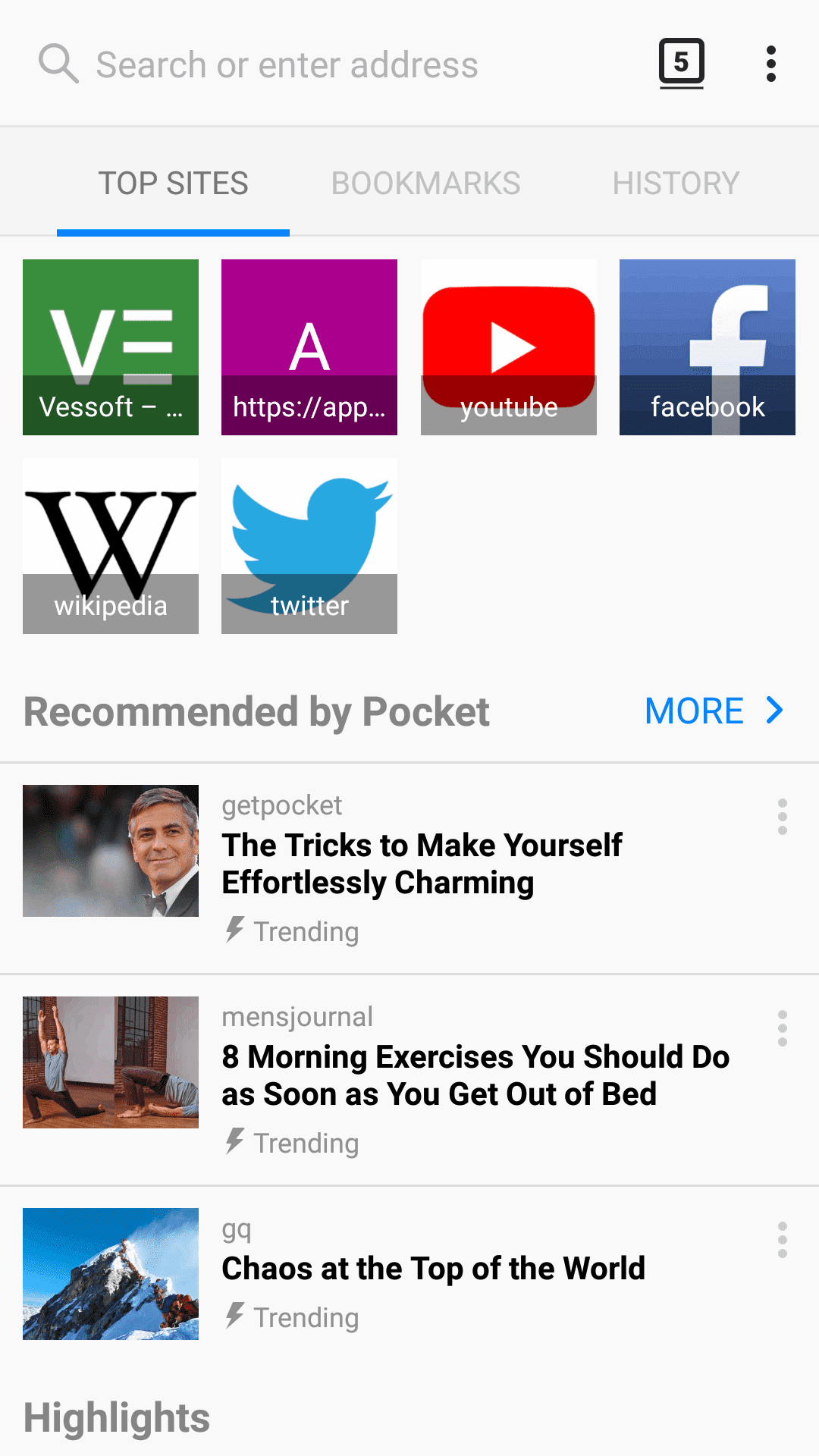Tap MORE for Pocket recommendations
The image size is (819, 1456).
[714, 711]
